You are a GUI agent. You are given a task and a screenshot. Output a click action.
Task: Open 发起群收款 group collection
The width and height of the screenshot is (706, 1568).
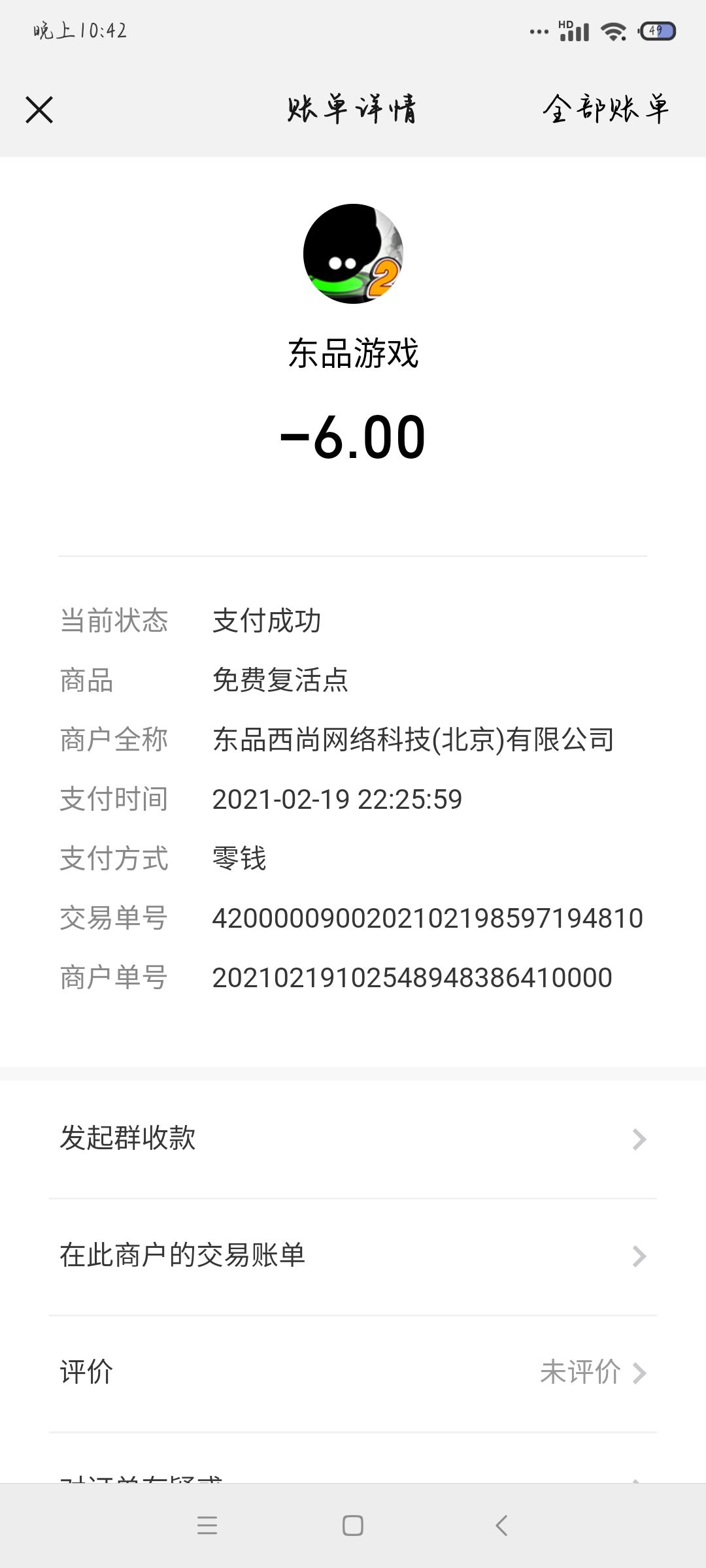pyautogui.click(x=353, y=1139)
